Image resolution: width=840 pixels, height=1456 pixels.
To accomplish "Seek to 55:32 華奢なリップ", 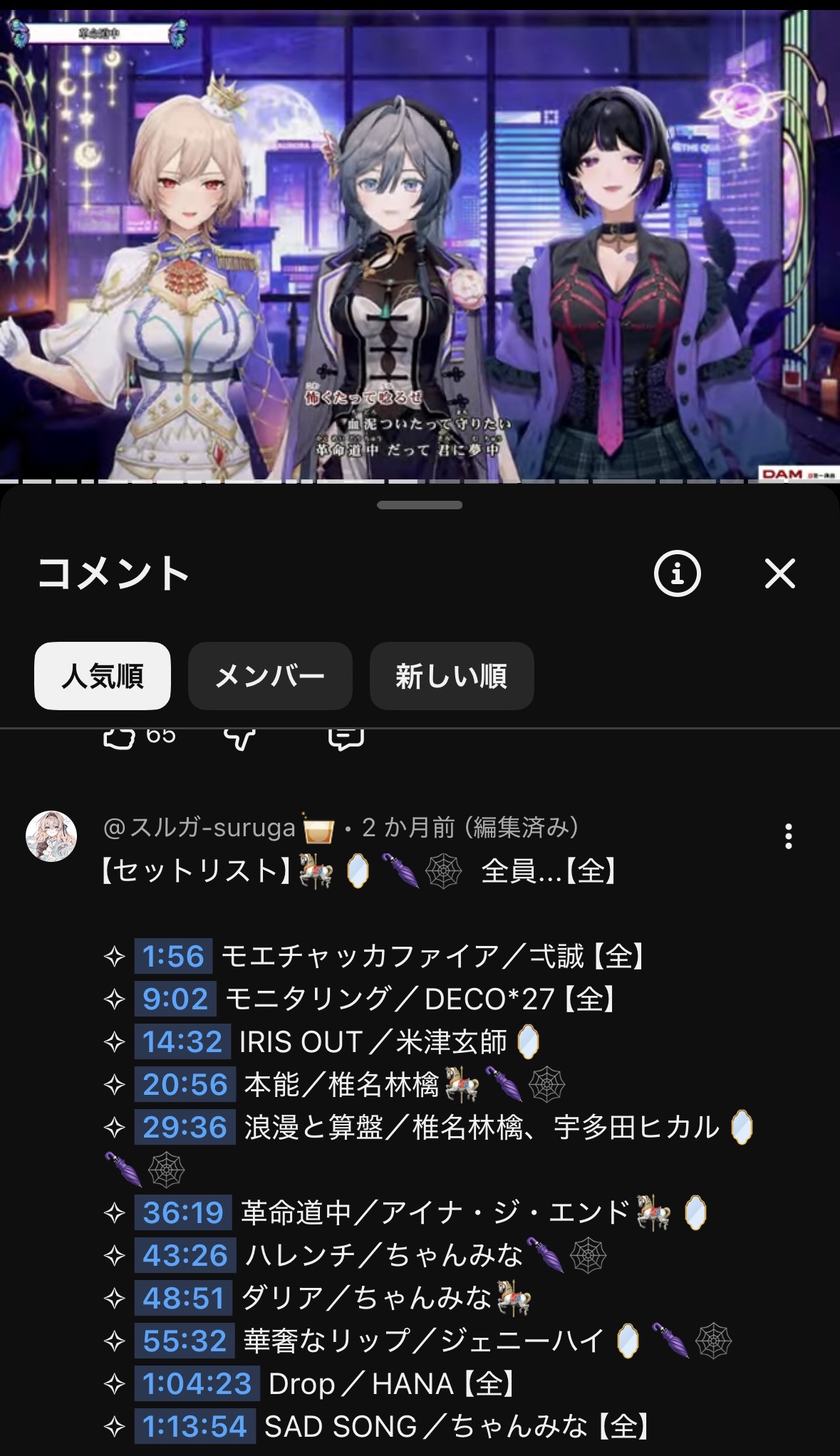I will pos(185,1341).
